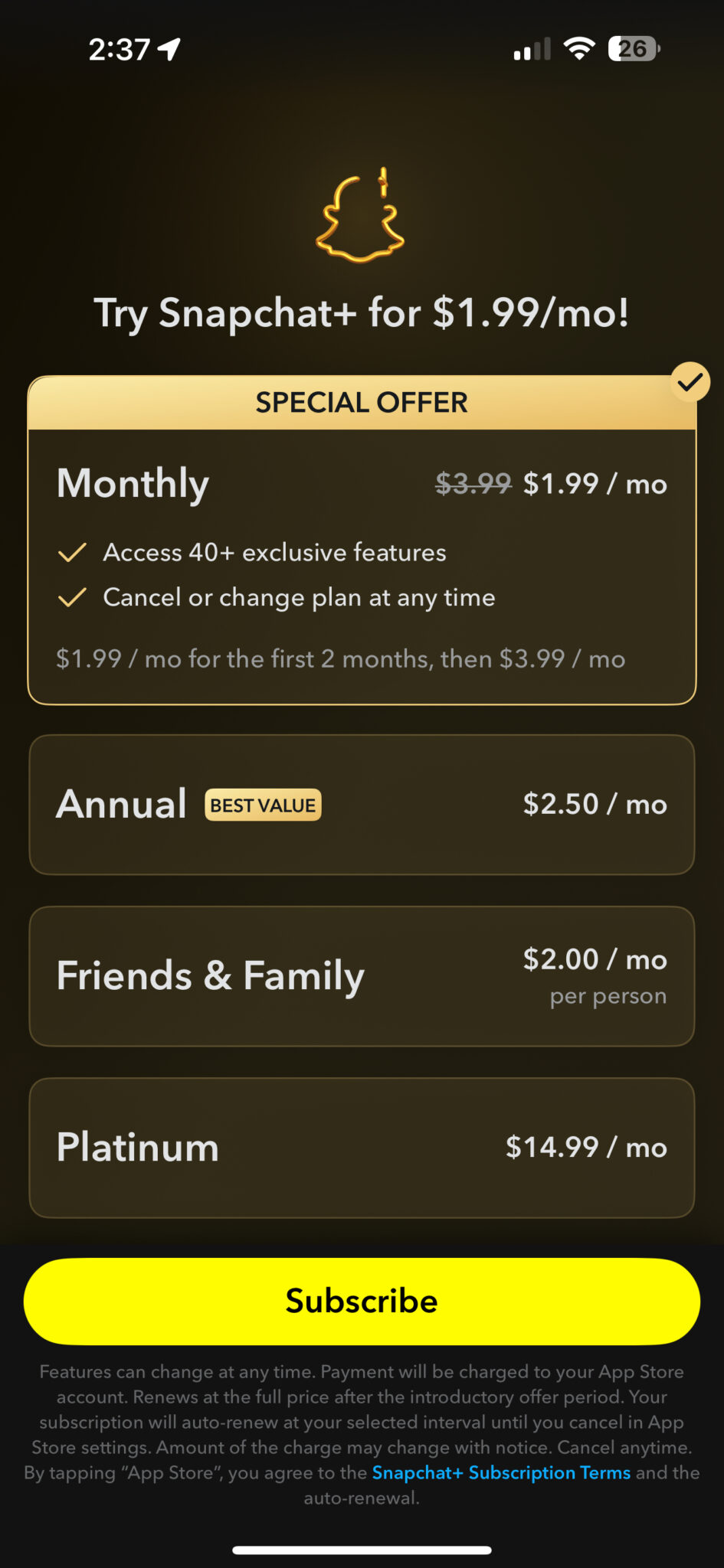This screenshot has width=724, height=1568.
Task: Click the Snapchat ghost logo
Action: 360,218
